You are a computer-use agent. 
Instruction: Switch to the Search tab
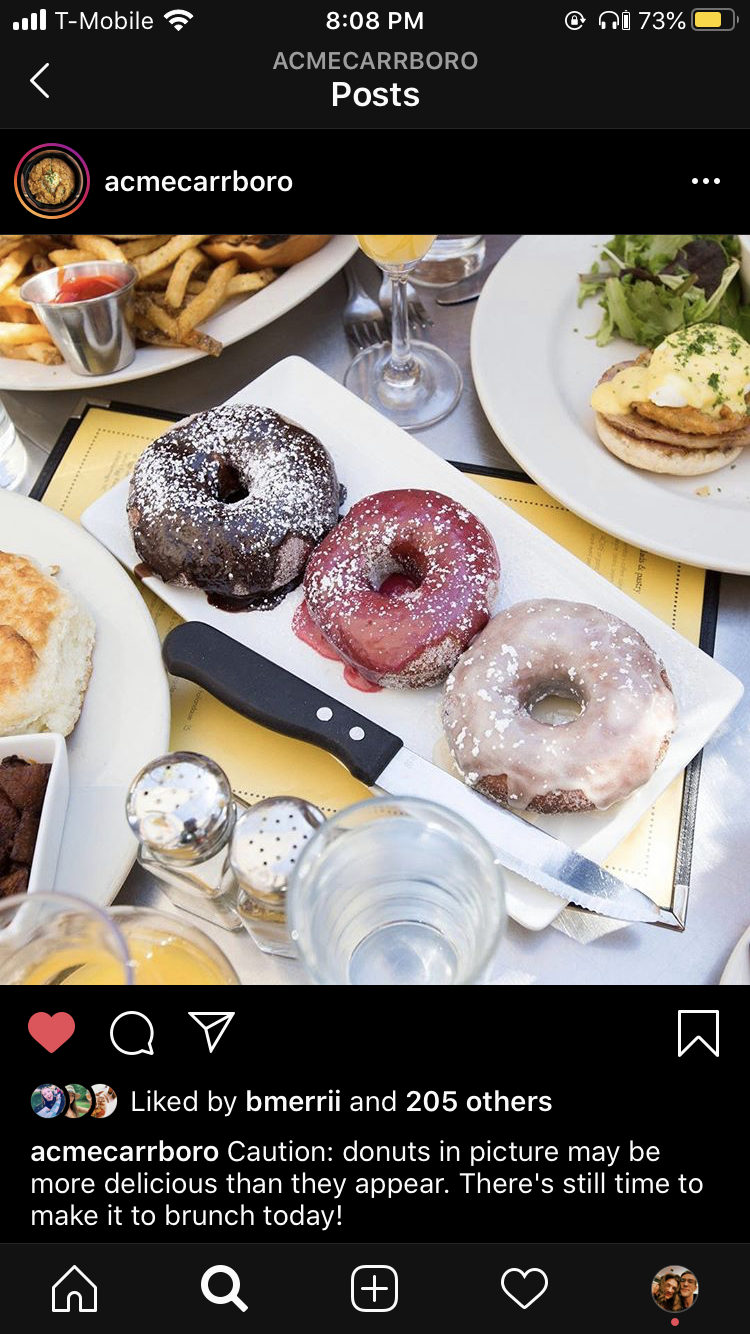click(224, 1288)
